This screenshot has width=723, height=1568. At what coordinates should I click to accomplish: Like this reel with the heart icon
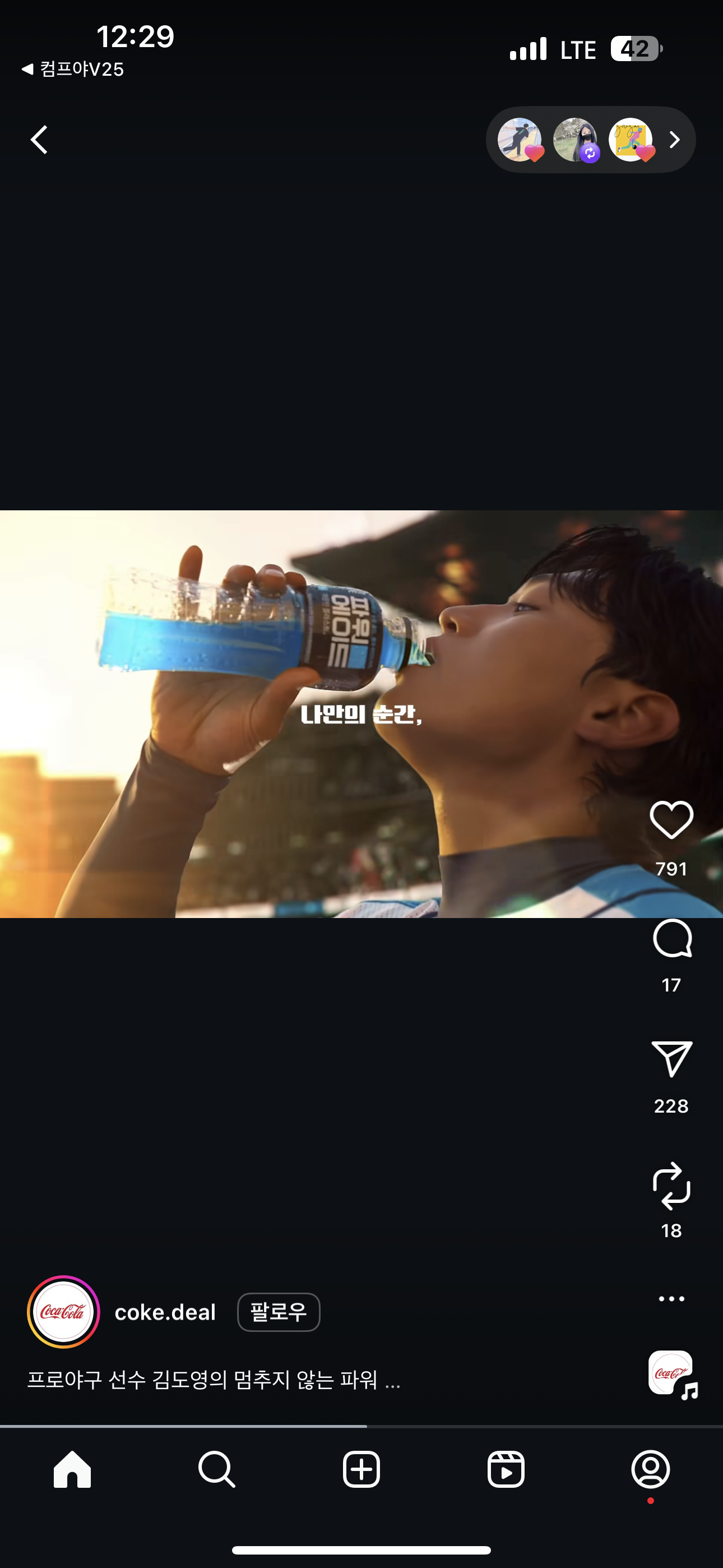[671, 820]
